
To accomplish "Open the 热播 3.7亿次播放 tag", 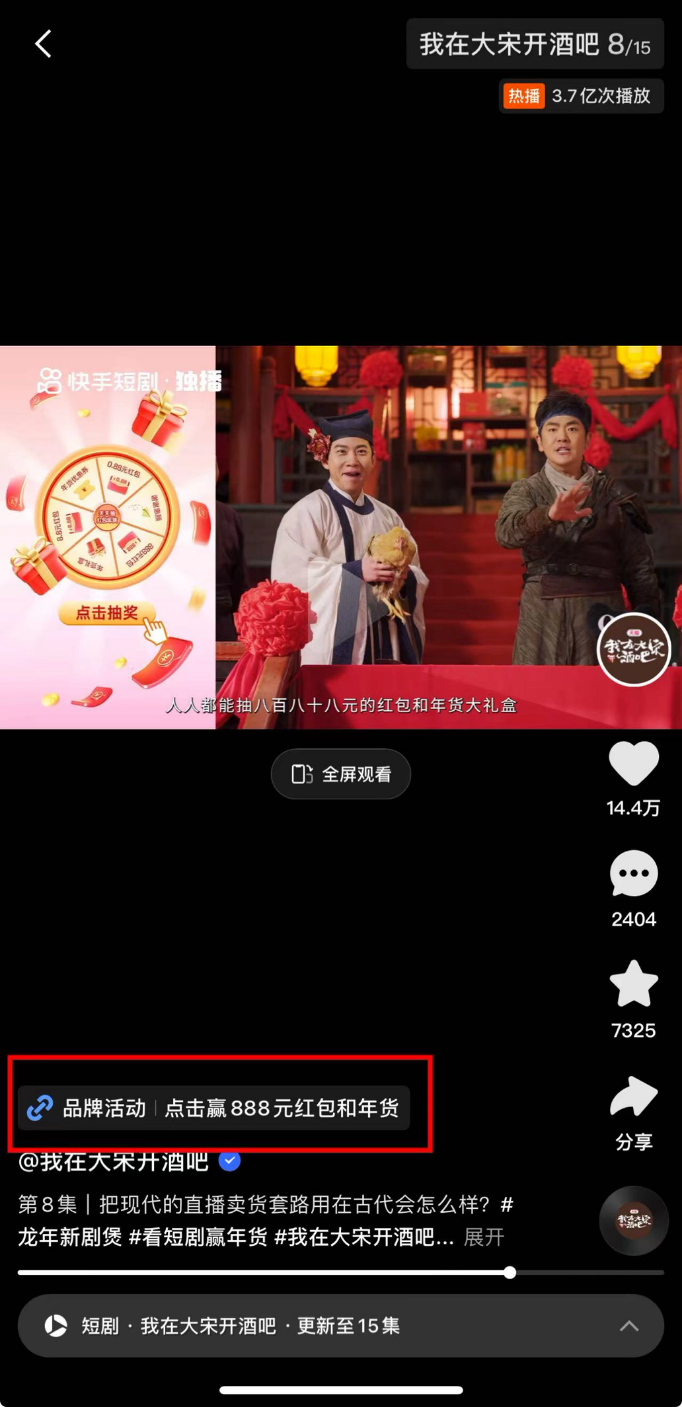I will click(581, 96).
